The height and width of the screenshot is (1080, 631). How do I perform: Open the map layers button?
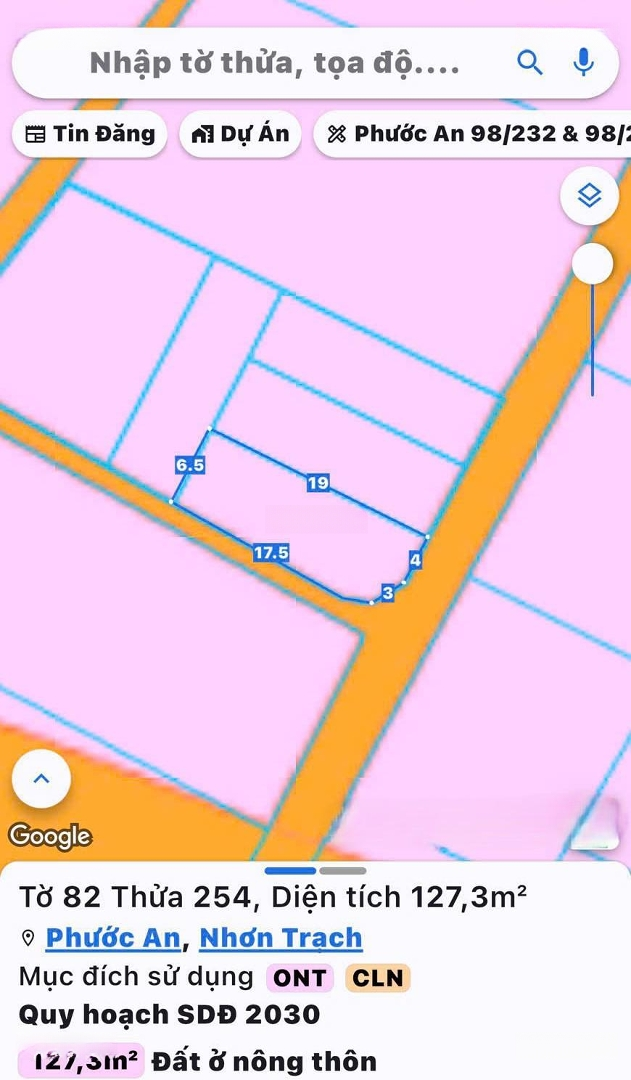coord(589,195)
